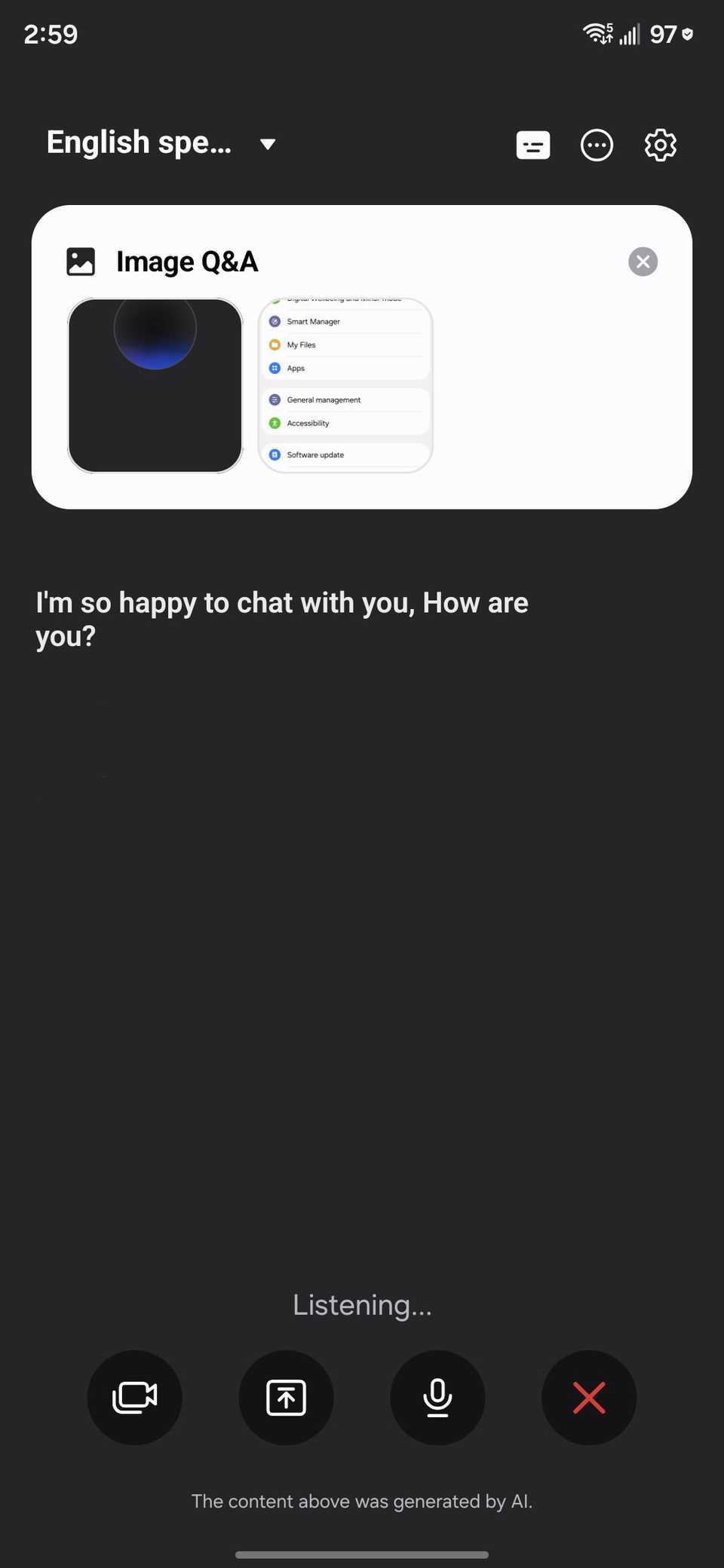Expand the English speaking language selector

pos(140,142)
